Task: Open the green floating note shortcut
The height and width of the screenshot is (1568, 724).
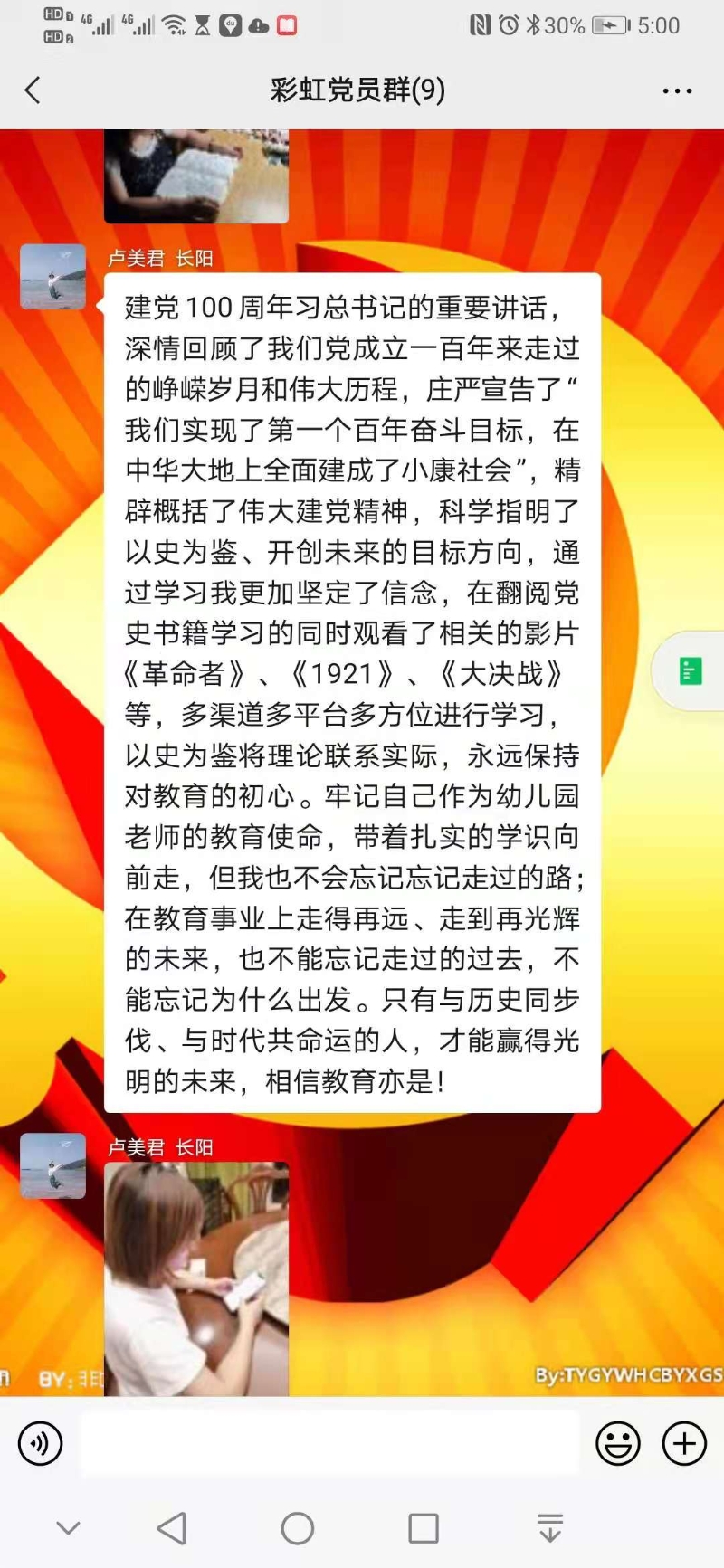Action: pyautogui.click(x=691, y=671)
